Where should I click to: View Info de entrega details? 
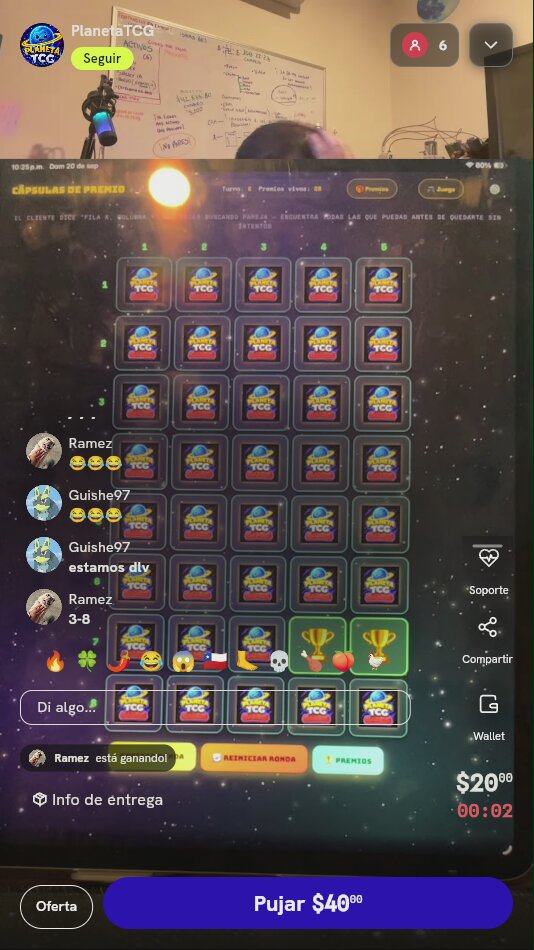pos(98,800)
